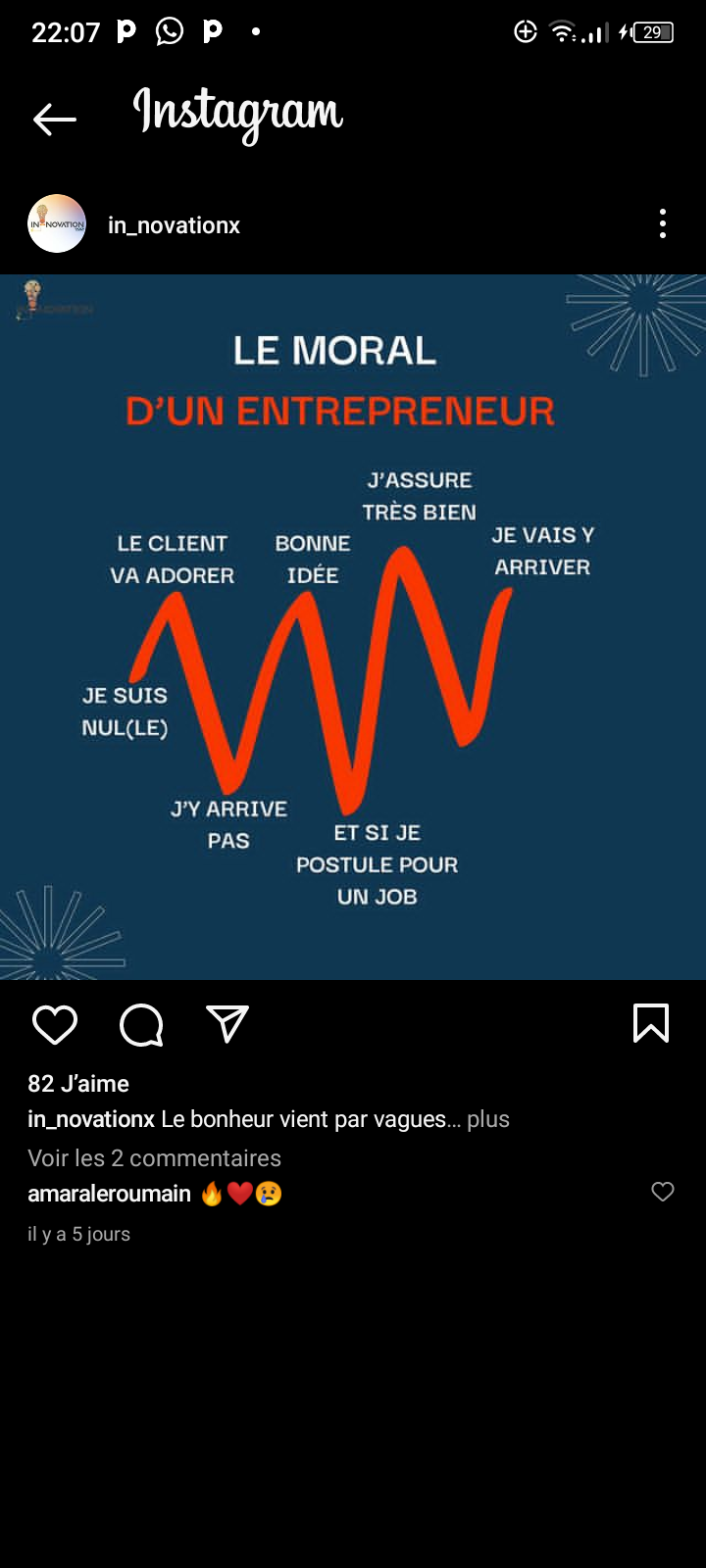Like the comment by amaraleroumain
This screenshot has width=706, height=1568.
(x=663, y=1192)
